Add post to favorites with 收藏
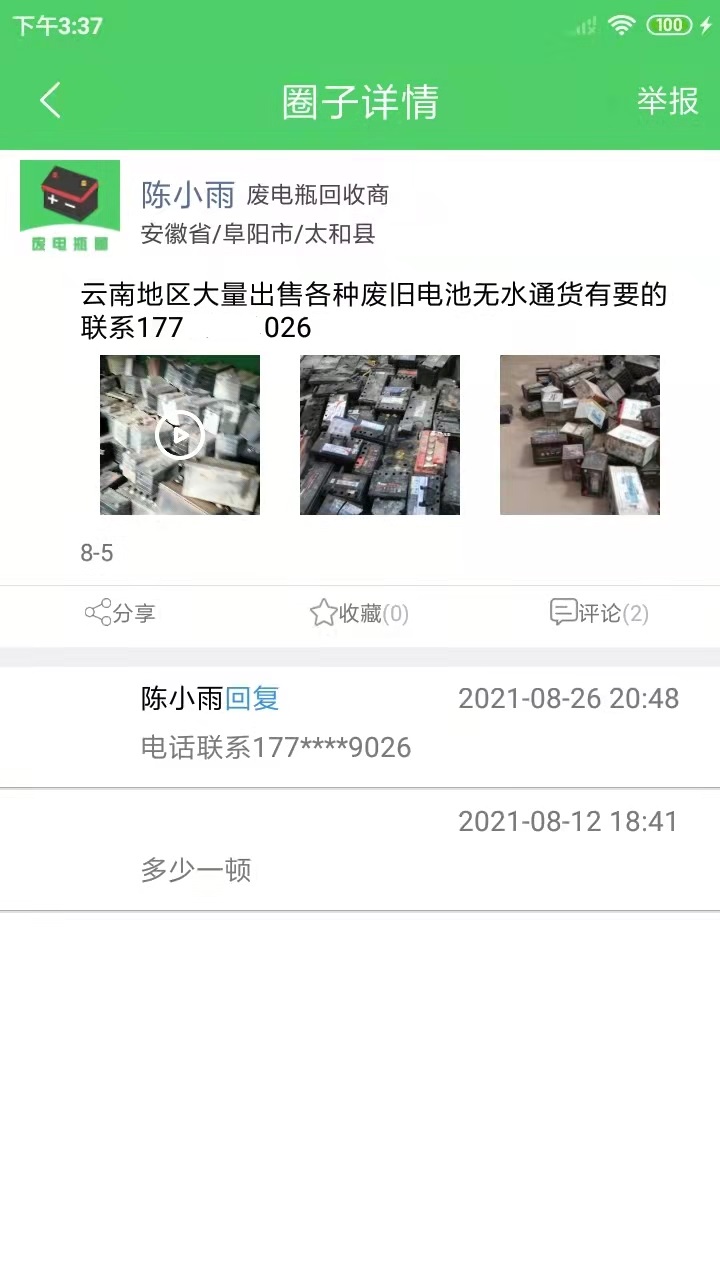This screenshot has width=720, height=1280. tap(359, 613)
